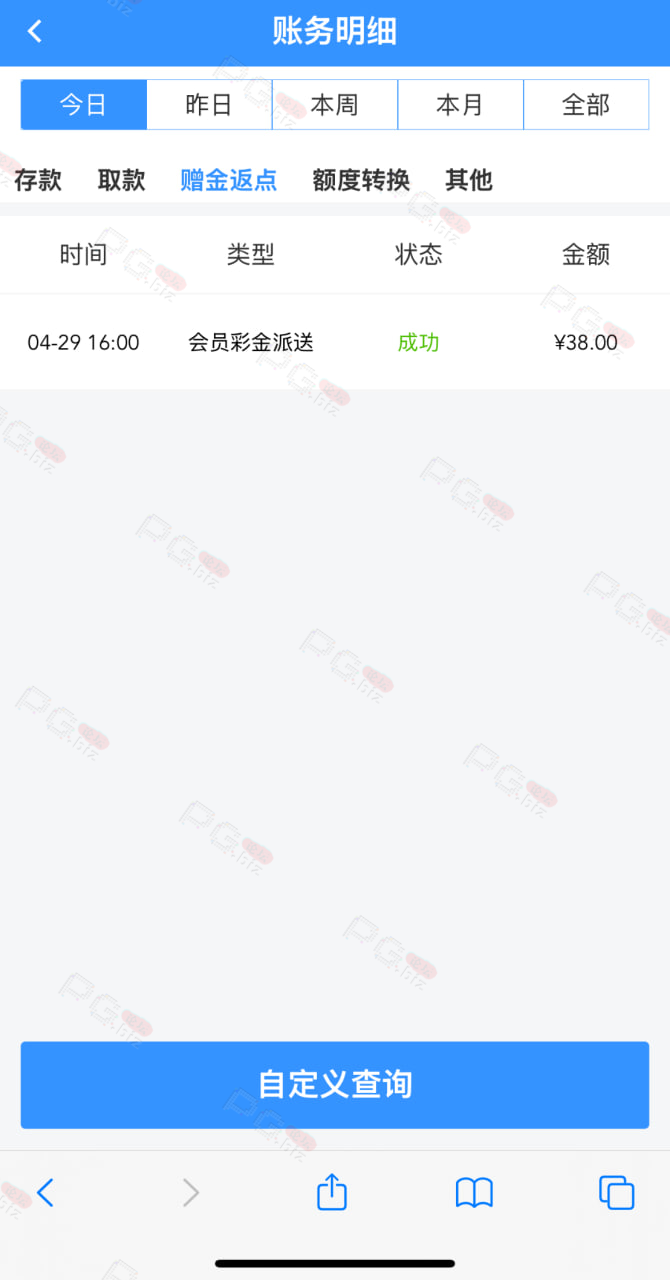Tap the browser back arrow
670x1280 pixels.
tap(45, 1192)
